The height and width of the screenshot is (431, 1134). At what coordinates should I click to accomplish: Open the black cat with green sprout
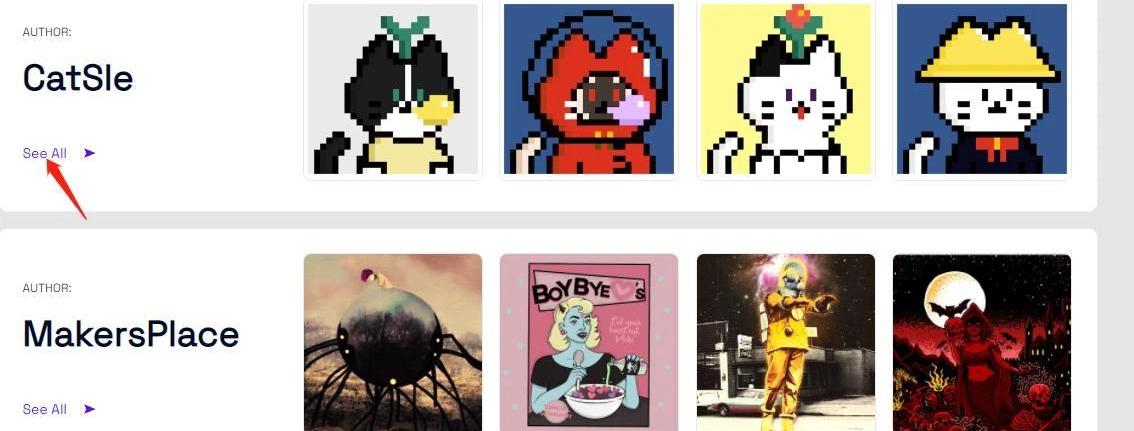(393, 90)
